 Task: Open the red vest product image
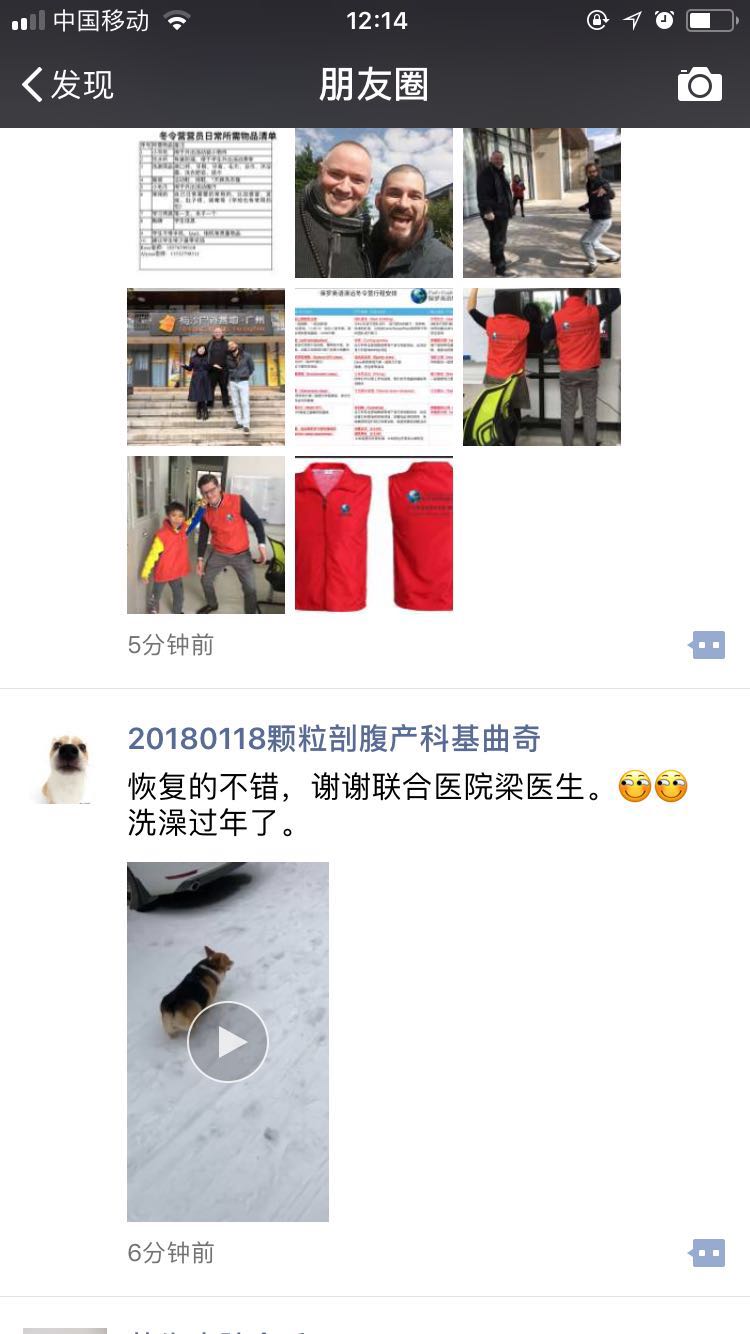(373, 535)
